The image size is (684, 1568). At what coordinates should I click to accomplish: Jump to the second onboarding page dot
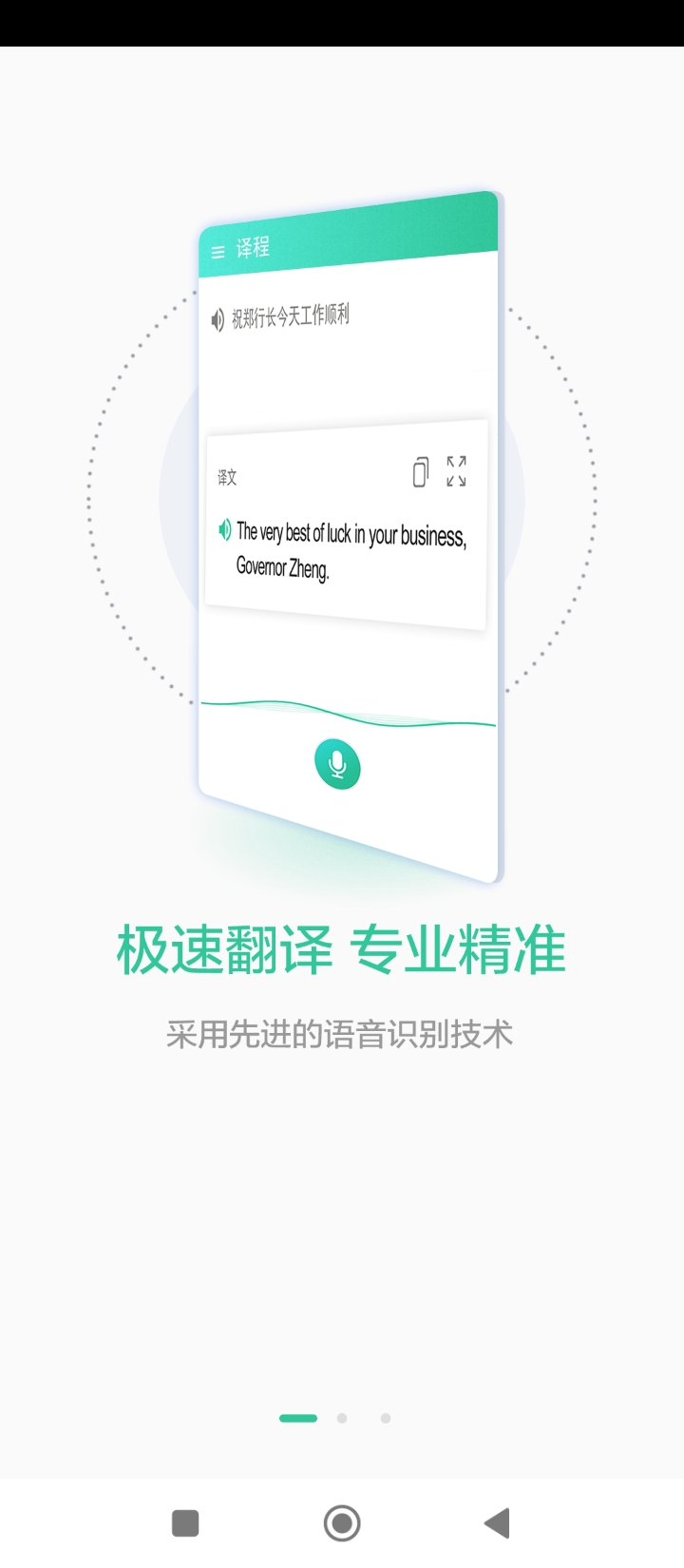[x=342, y=1418]
